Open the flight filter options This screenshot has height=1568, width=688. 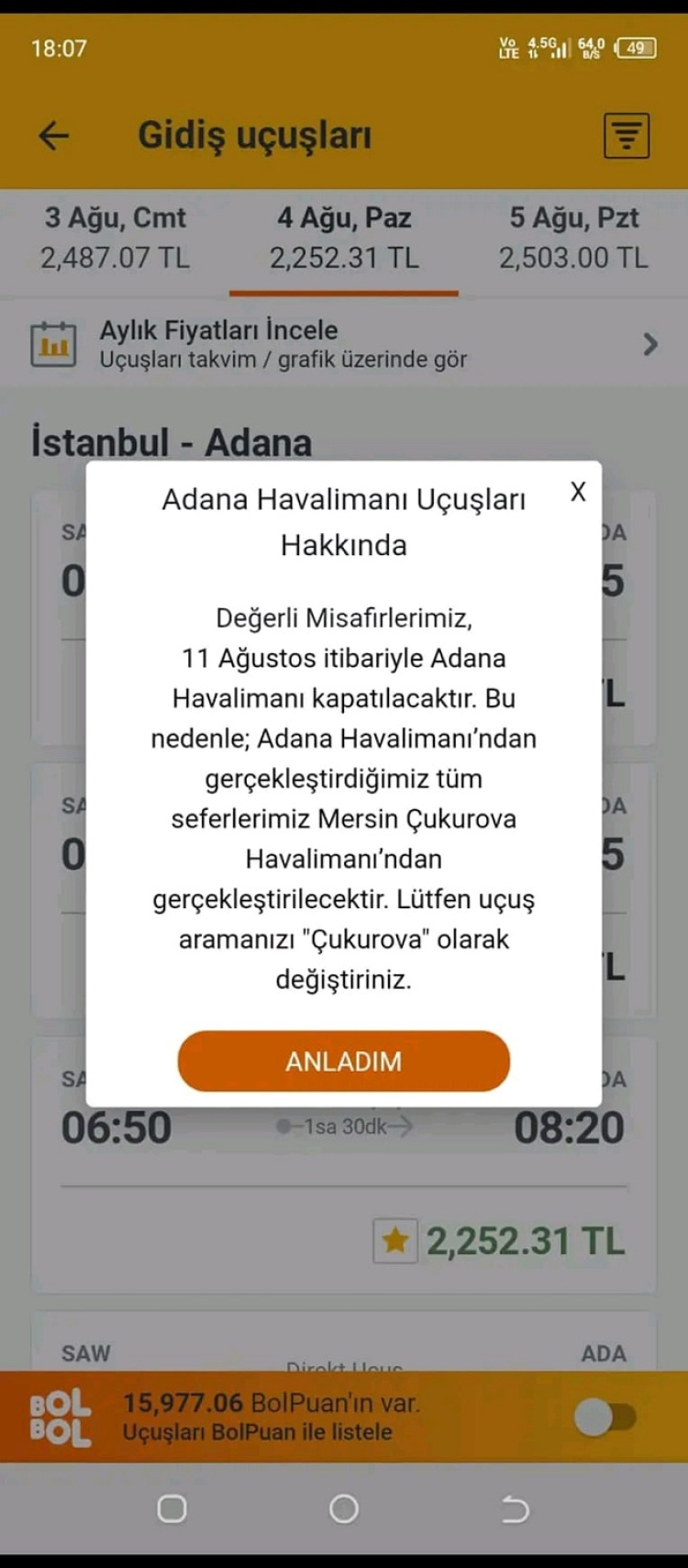(x=627, y=136)
